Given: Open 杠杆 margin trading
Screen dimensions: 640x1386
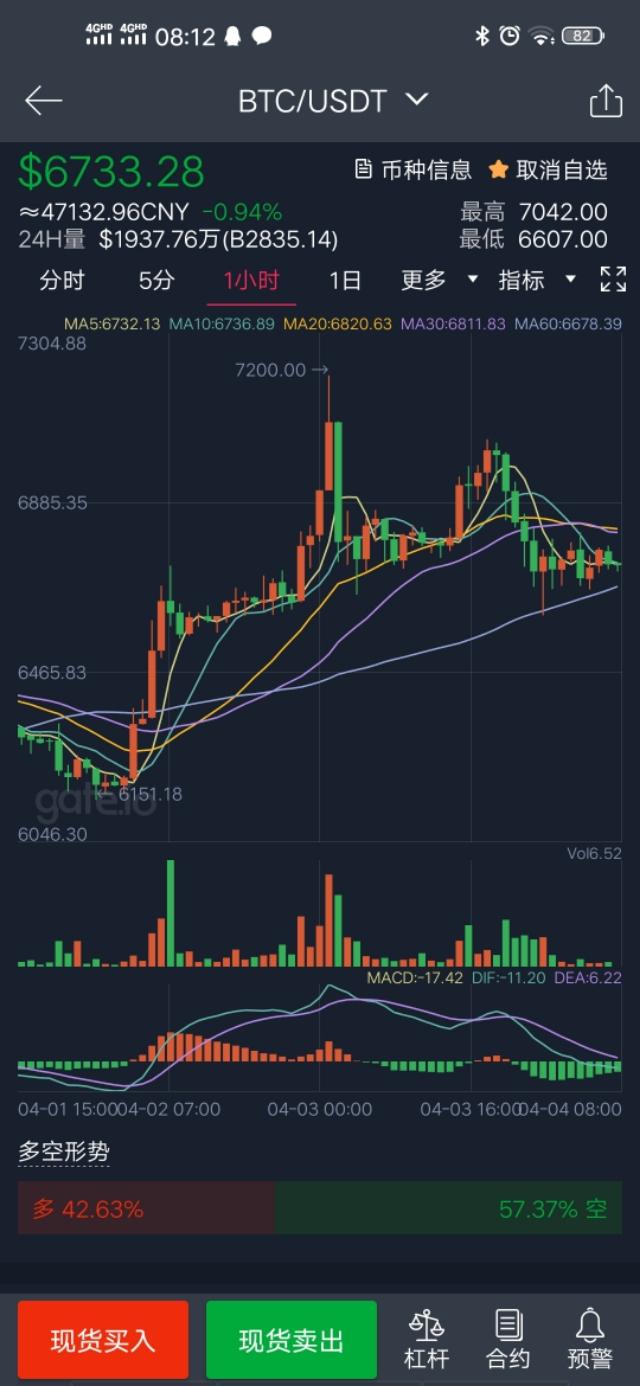Looking at the screenshot, I should click(427, 1340).
